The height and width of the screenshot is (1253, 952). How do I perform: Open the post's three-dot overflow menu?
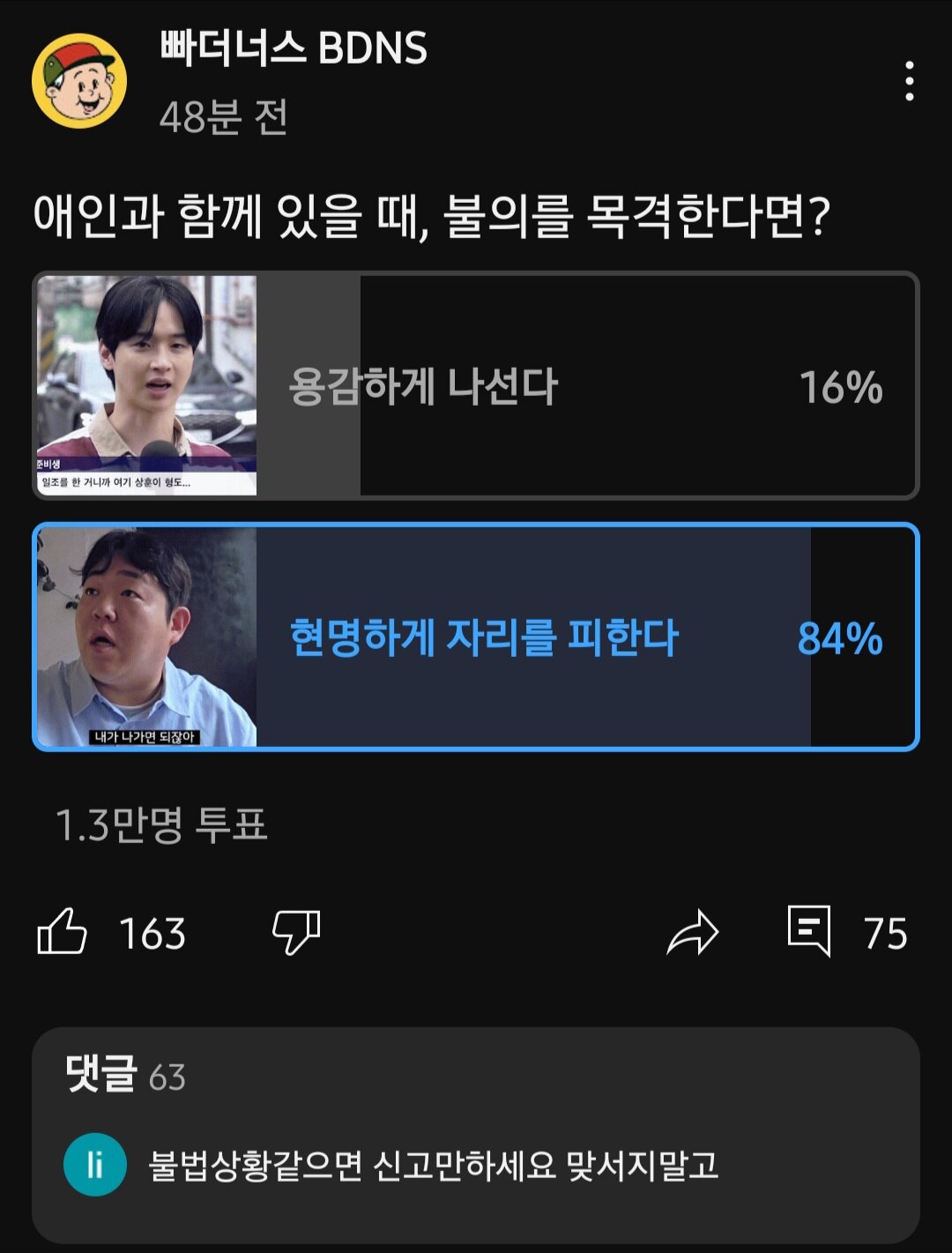909,81
